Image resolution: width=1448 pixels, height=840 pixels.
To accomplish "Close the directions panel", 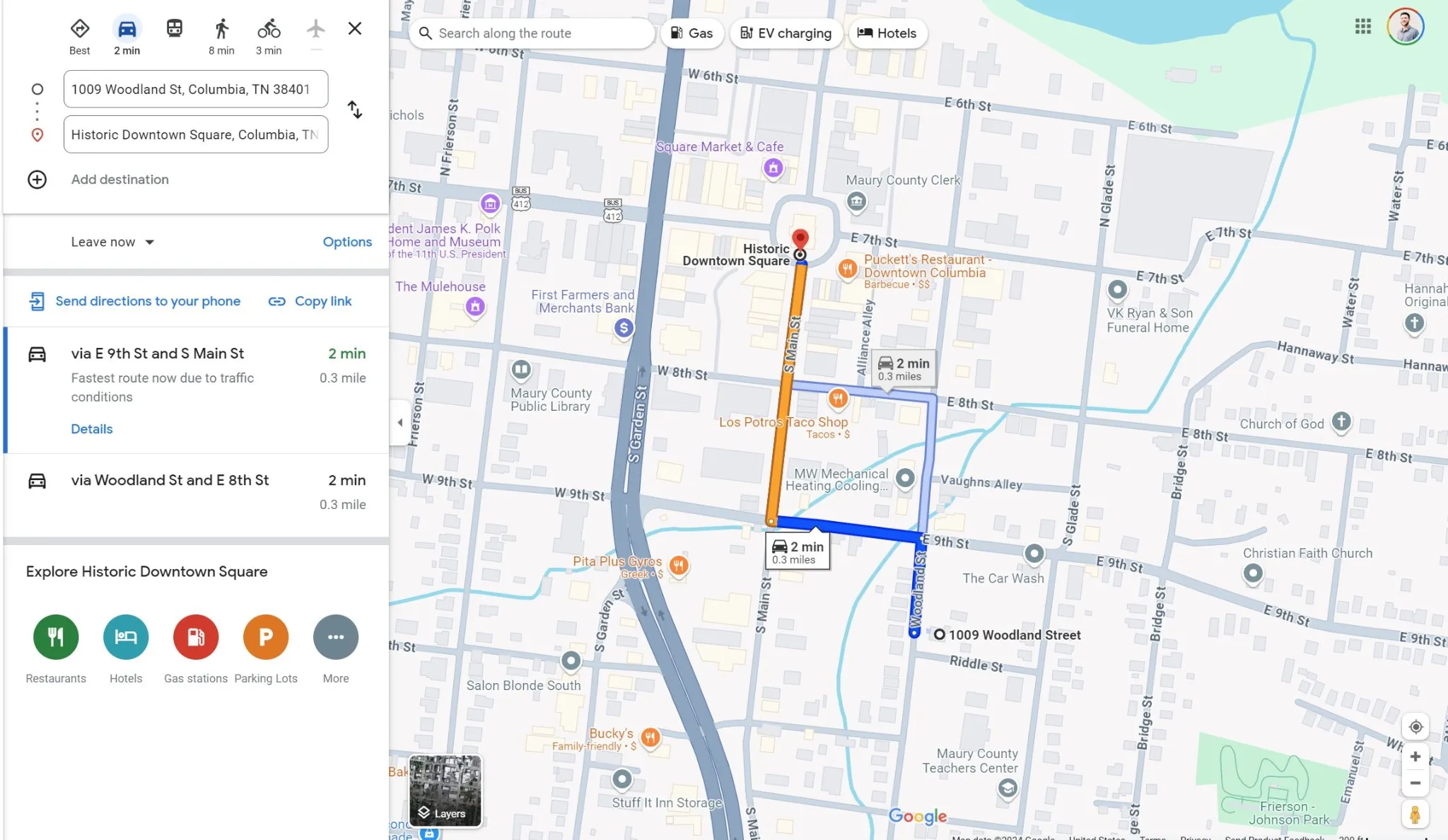I will (x=355, y=29).
